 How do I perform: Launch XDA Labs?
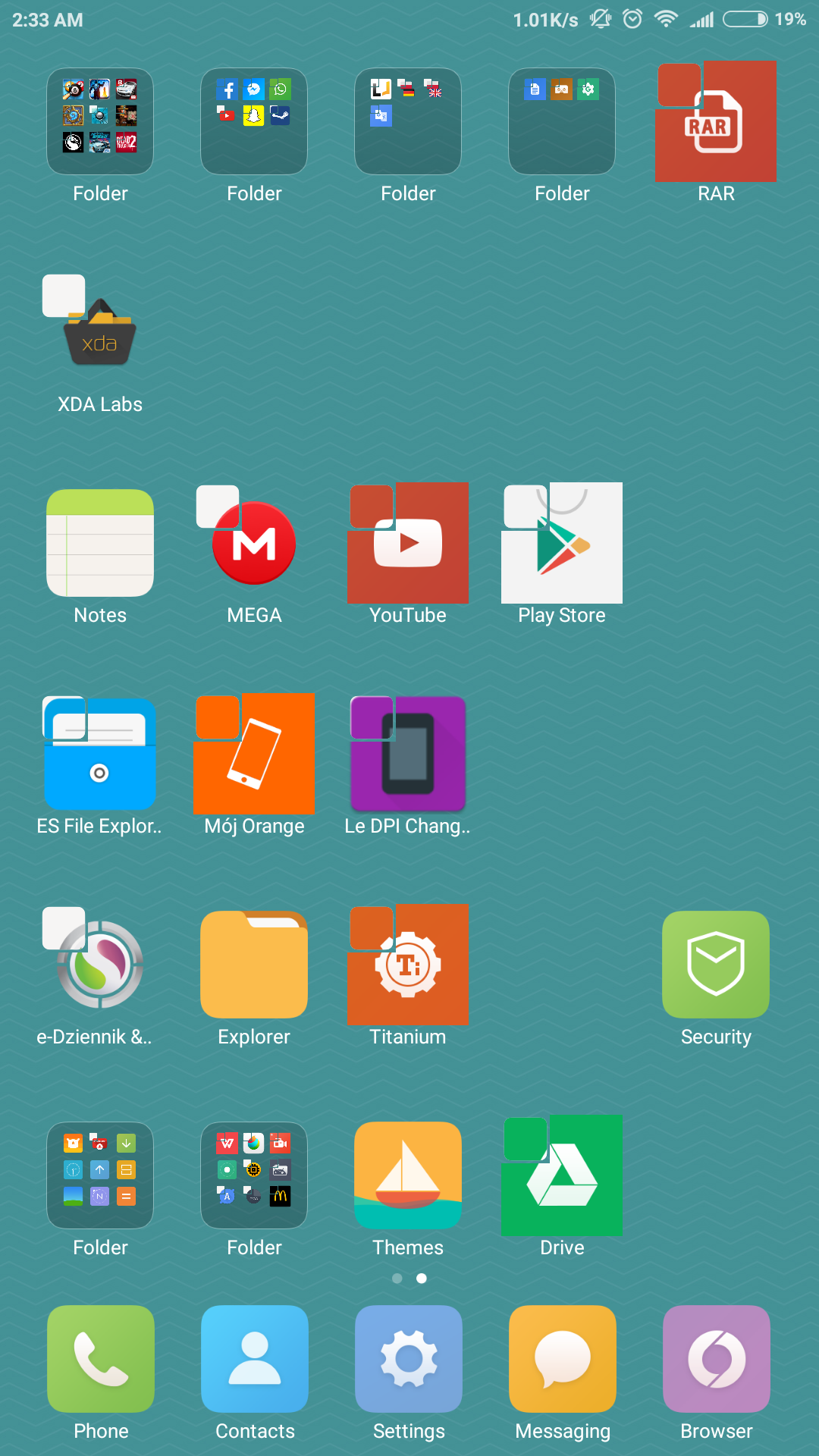tap(100, 334)
